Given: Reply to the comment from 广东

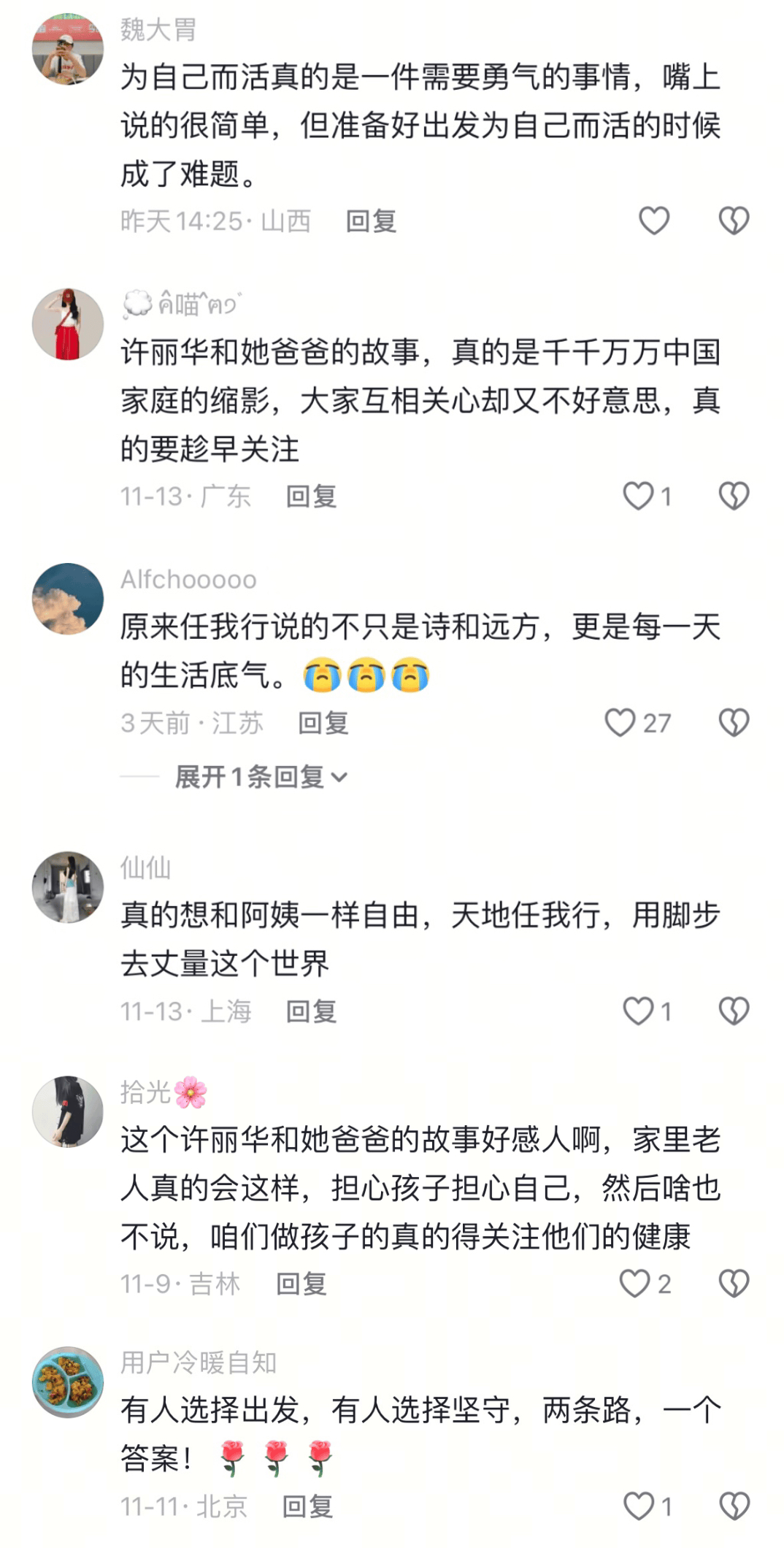Looking at the screenshot, I should (x=311, y=497).
